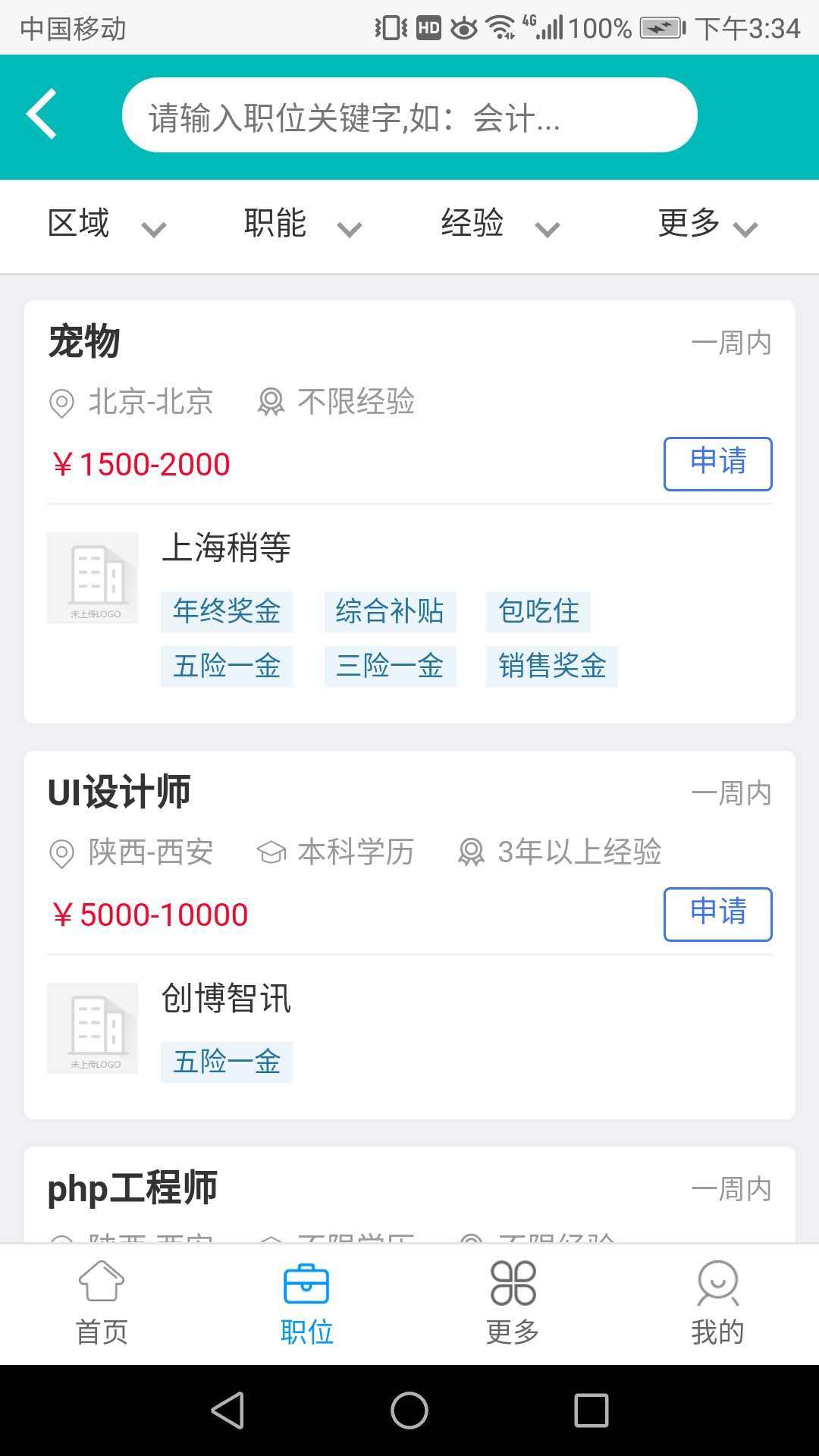Tap 申请 button on the UI设计师 job
The width and height of the screenshot is (819, 1456).
tap(717, 914)
